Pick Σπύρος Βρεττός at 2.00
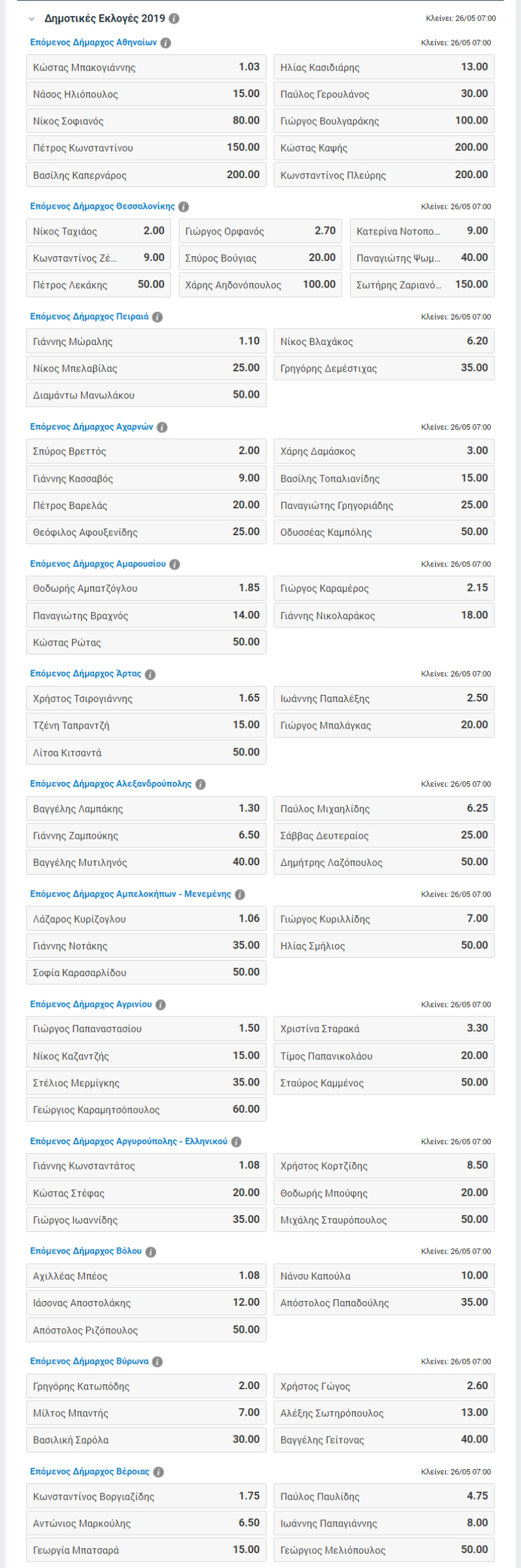Screen dimensions: 521x1568 click(x=146, y=451)
